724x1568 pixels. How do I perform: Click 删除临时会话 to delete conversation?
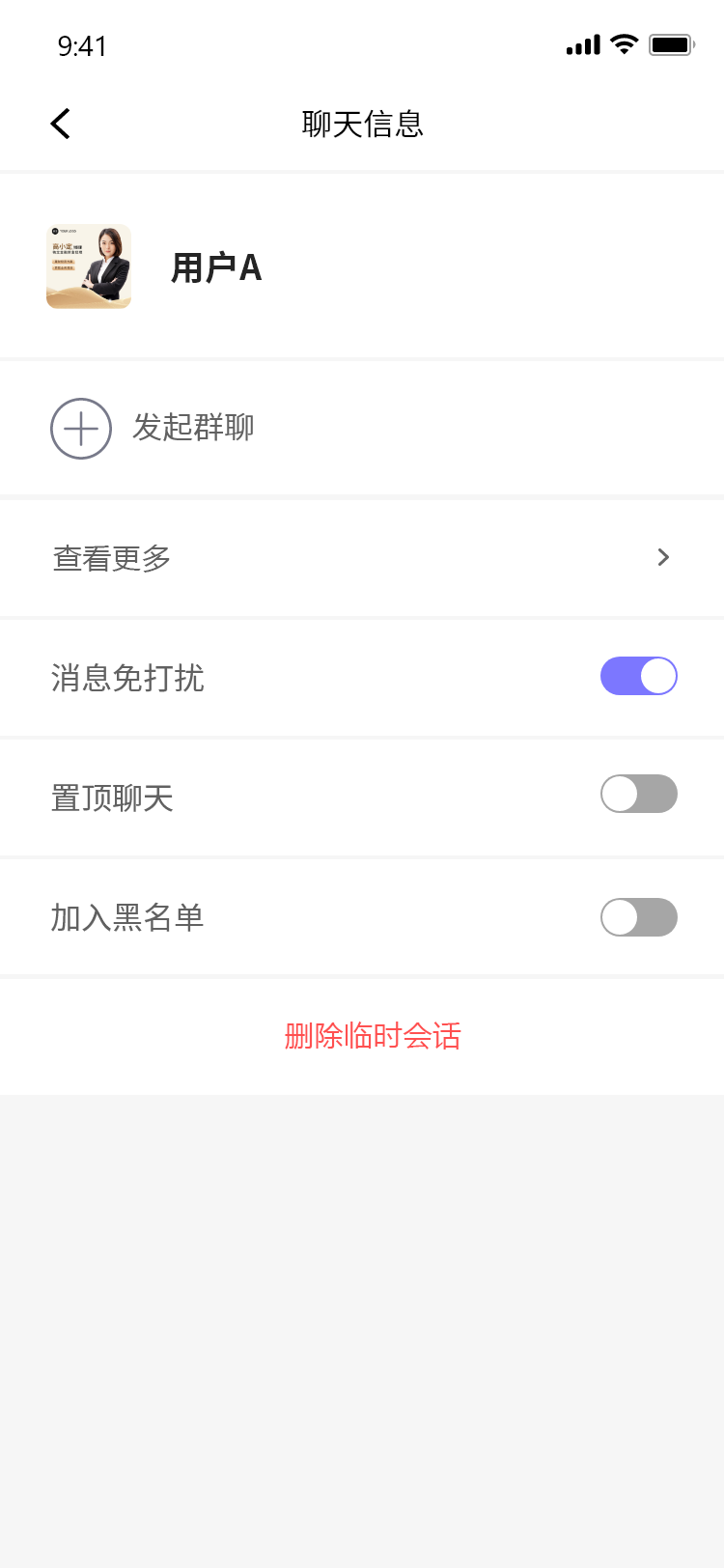[374, 1035]
